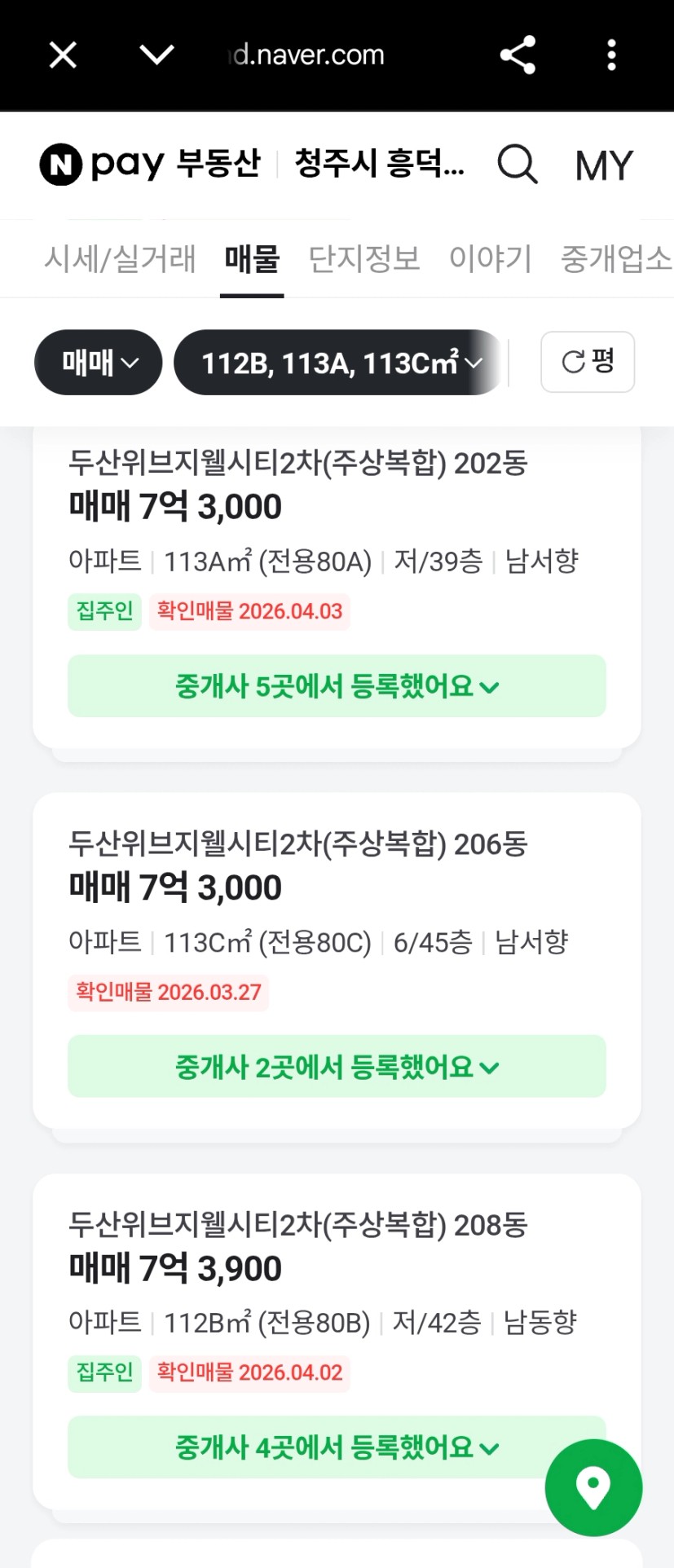Open the 112B, 113A, 113C㎡ area filter

(340, 363)
